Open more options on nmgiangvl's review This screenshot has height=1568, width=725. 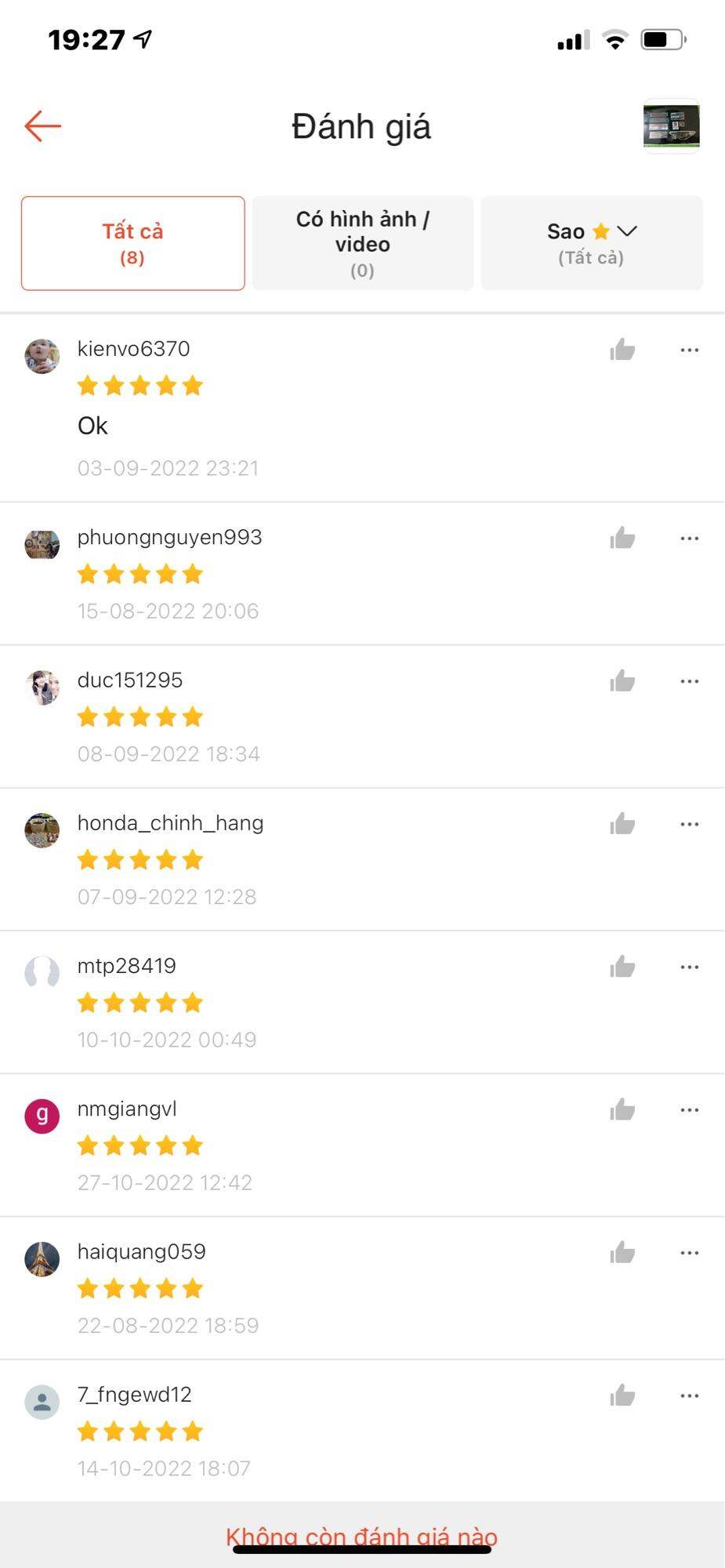tap(689, 1110)
